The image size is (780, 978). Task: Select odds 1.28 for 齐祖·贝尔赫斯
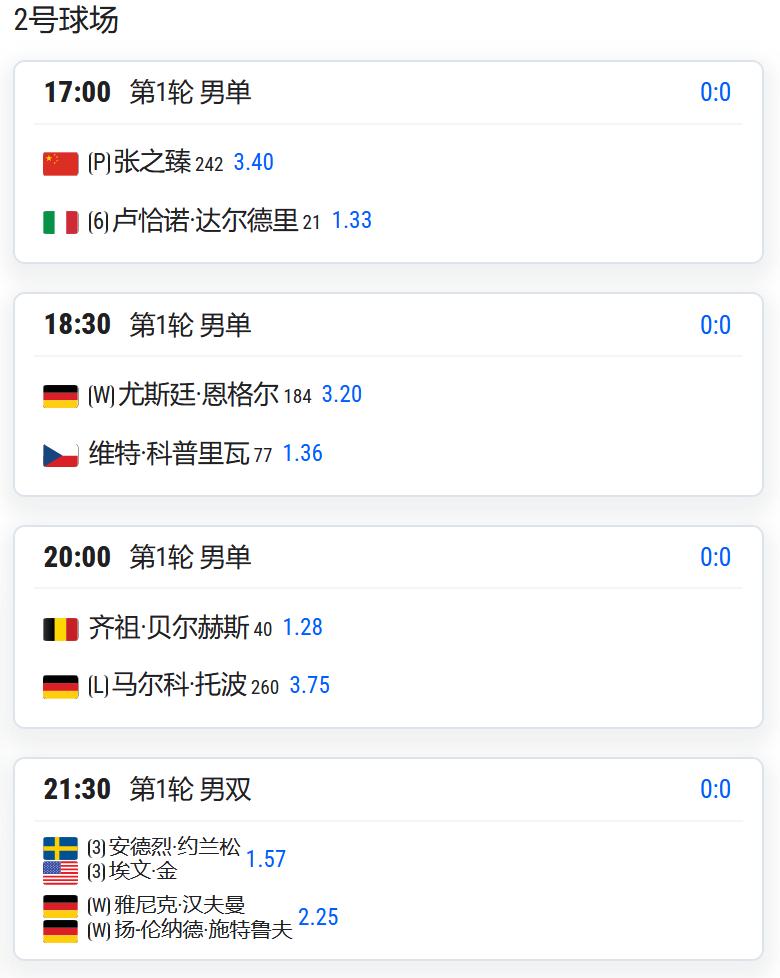coord(304,626)
